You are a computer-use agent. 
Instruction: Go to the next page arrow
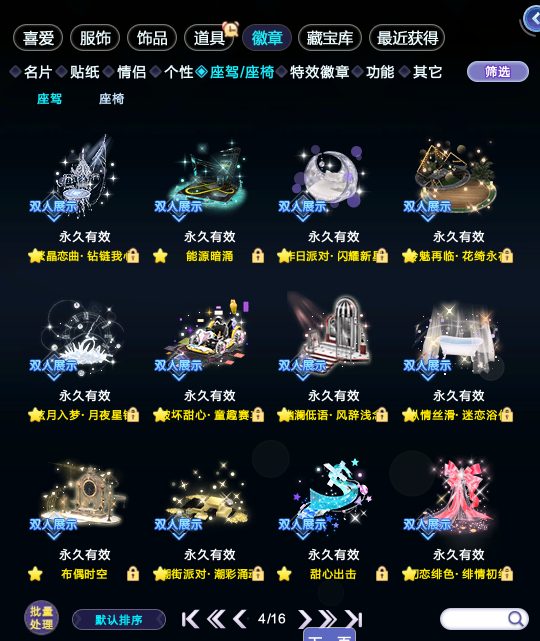coord(305,619)
